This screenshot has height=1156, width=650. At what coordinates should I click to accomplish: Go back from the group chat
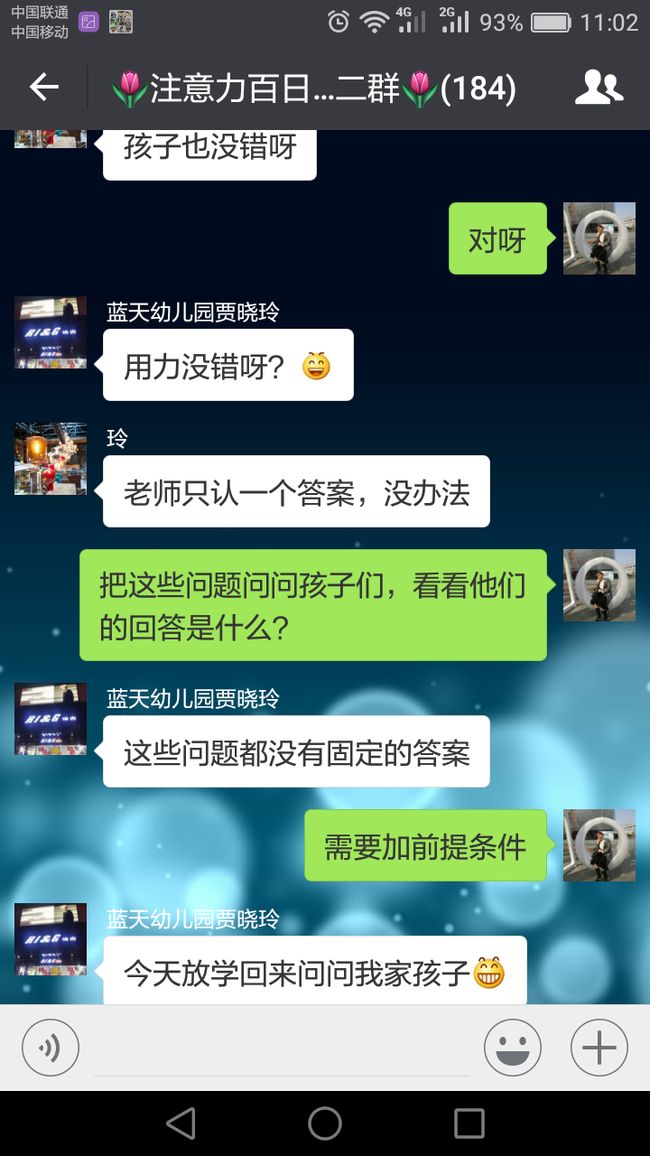click(x=44, y=88)
